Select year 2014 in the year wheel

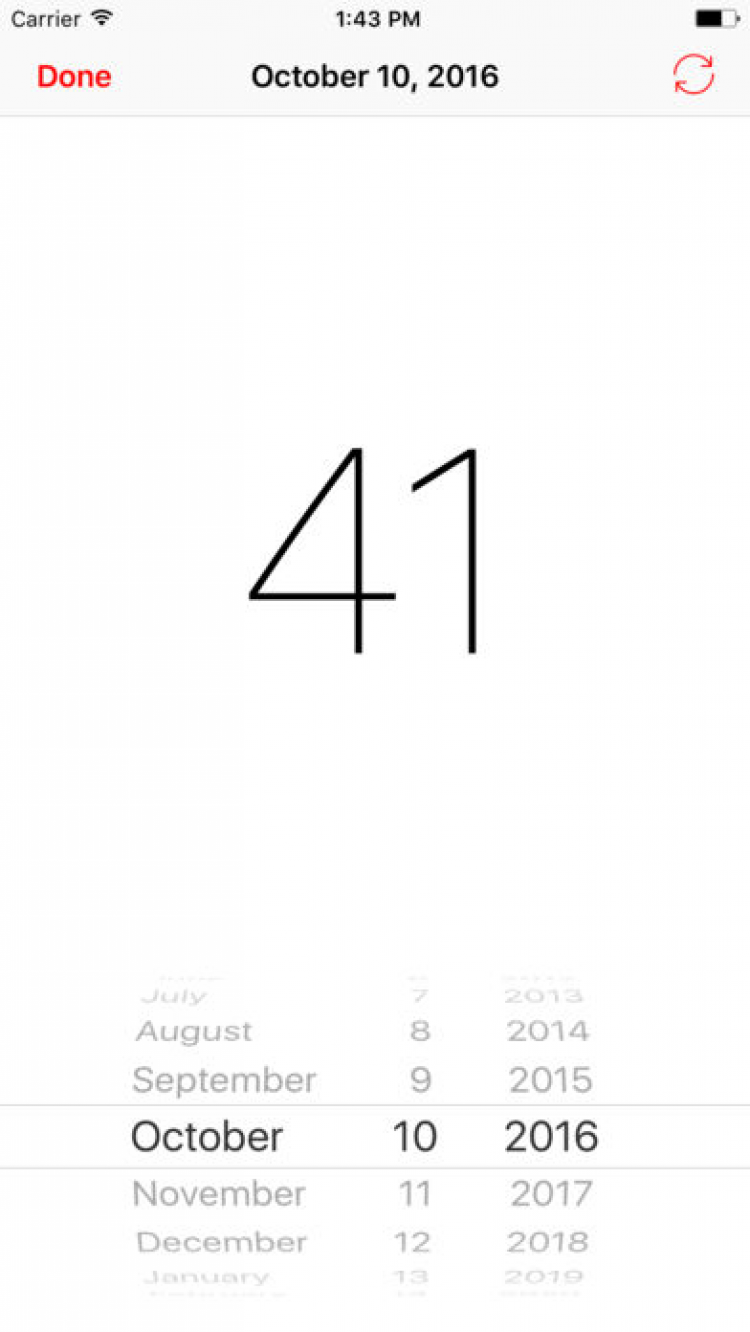pos(548,1031)
